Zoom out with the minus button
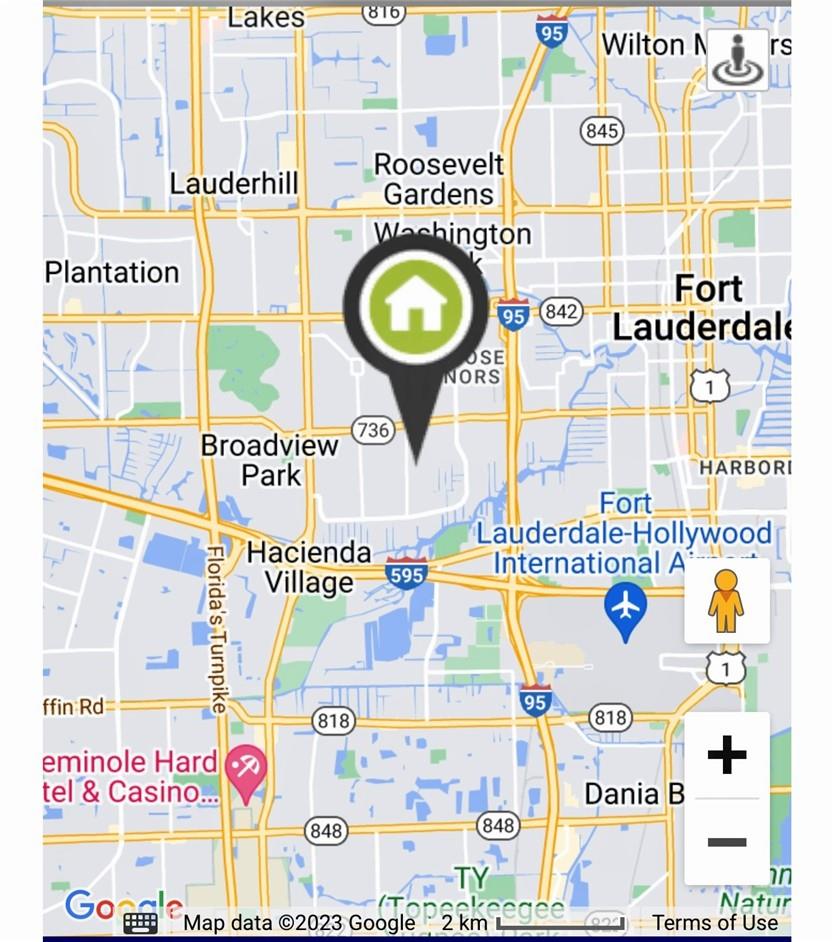This screenshot has width=834, height=942. click(727, 842)
